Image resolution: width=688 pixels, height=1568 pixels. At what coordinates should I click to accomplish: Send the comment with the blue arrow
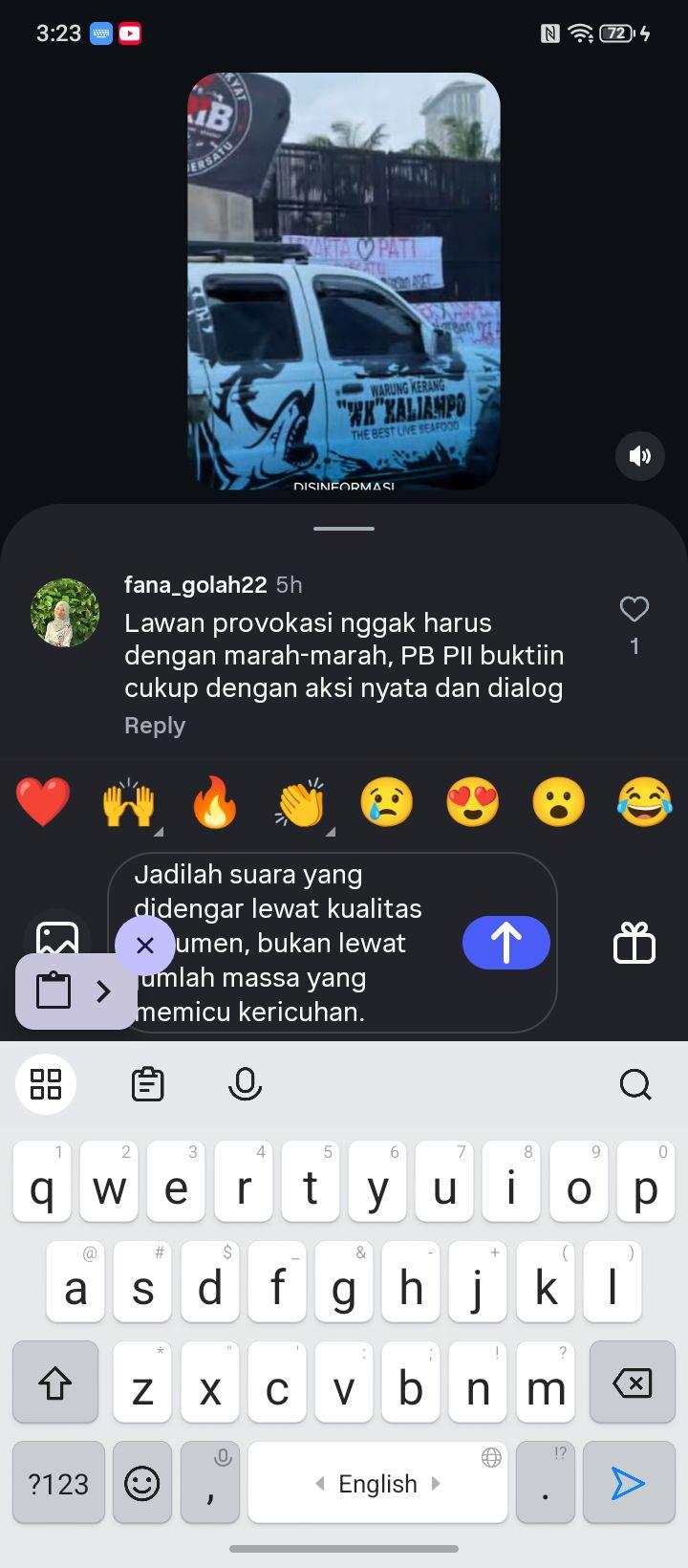(x=506, y=943)
